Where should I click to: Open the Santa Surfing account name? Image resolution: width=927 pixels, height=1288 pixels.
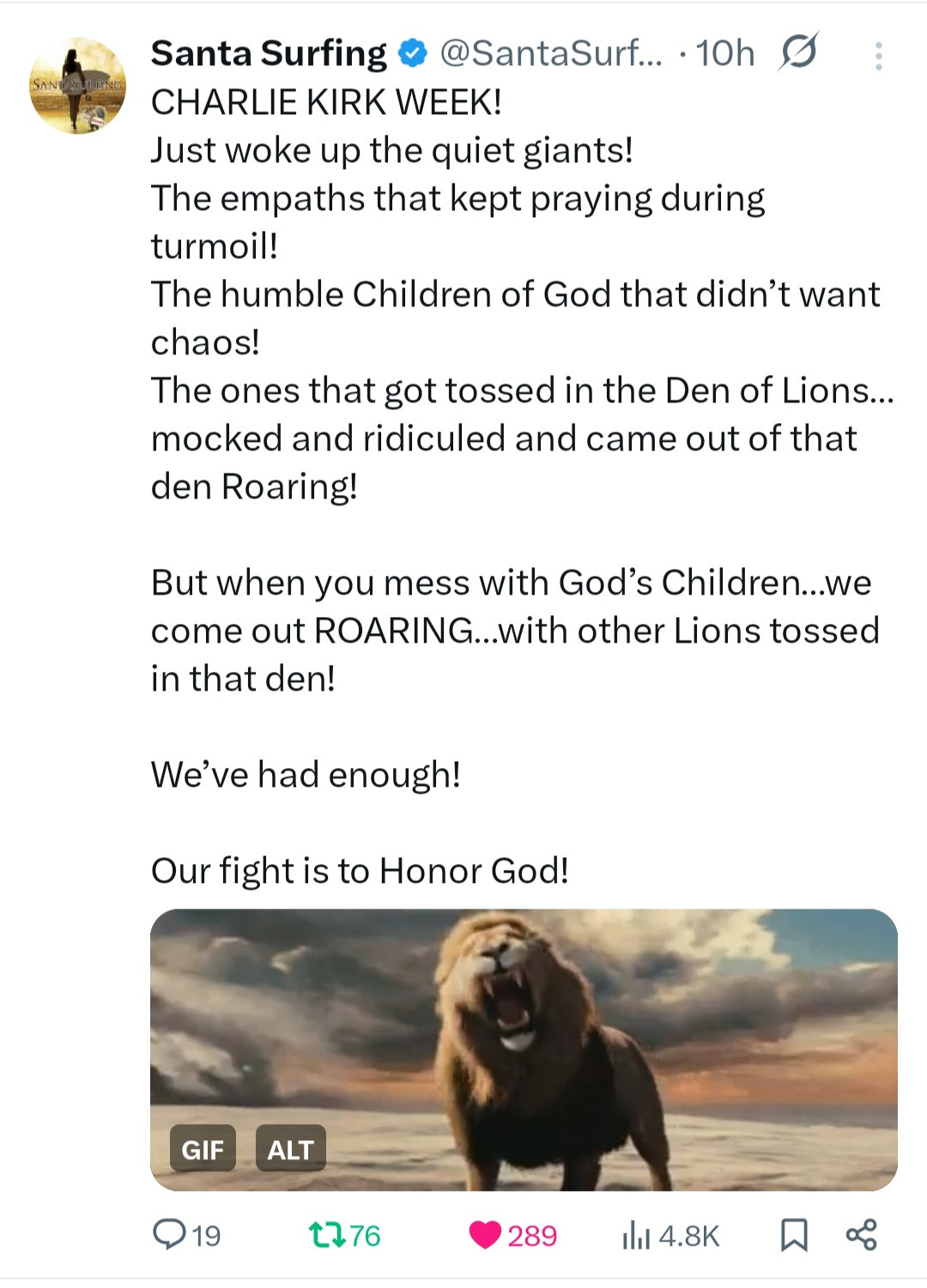pyautogui.click(x=269, y=53)
